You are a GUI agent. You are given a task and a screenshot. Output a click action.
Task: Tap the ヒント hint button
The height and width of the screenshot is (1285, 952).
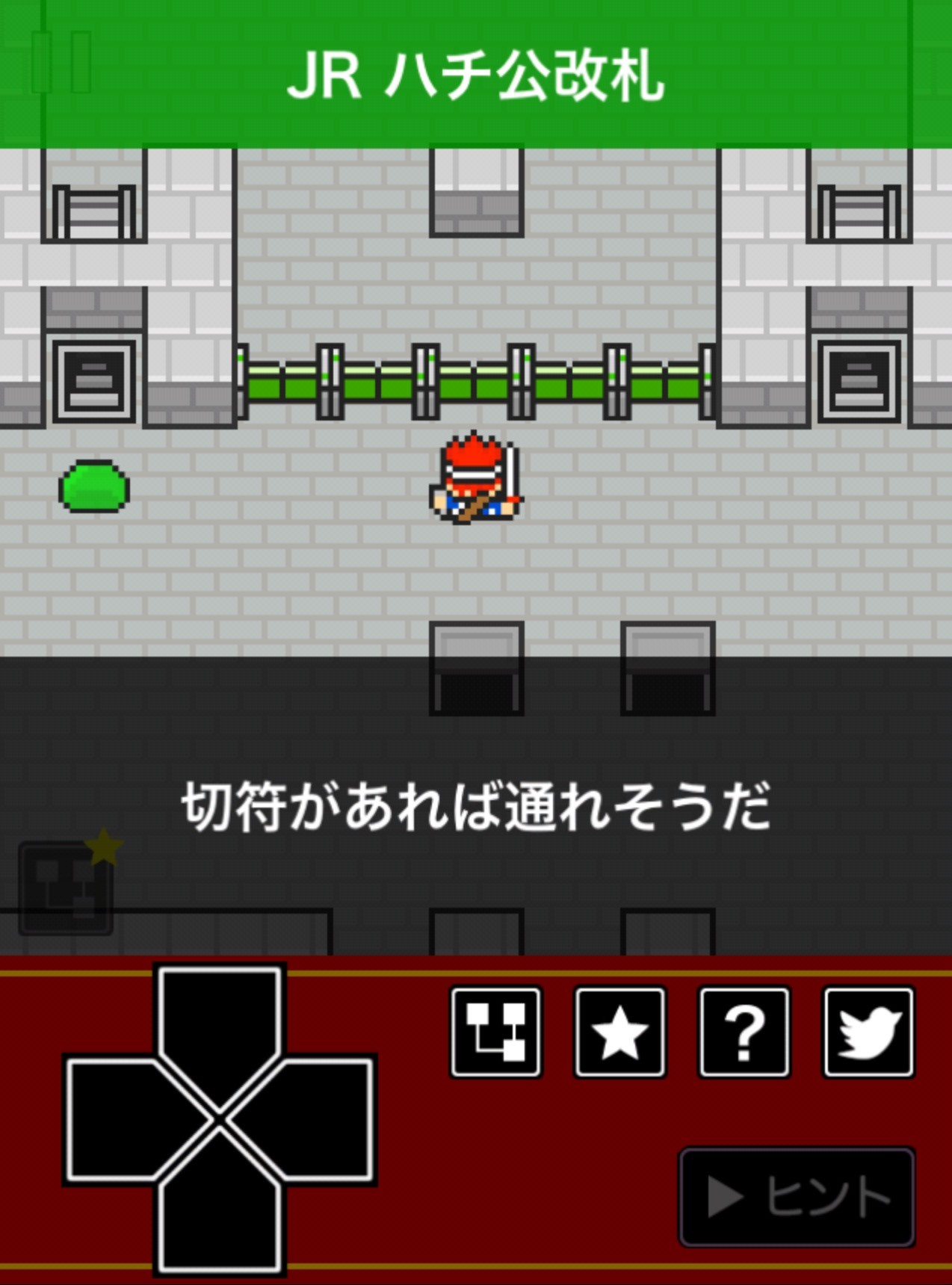click(797, 1197)
